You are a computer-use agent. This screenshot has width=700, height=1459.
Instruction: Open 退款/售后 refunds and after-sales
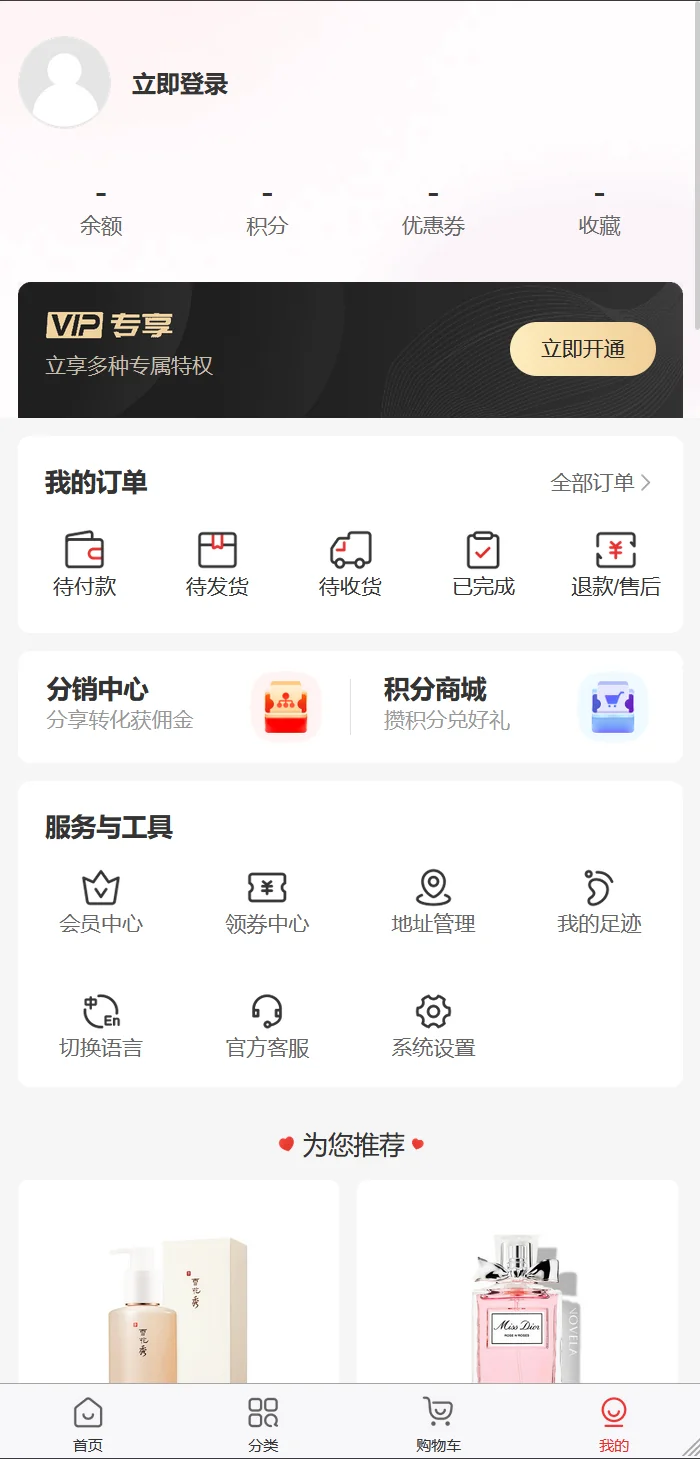tap(615, 564)
